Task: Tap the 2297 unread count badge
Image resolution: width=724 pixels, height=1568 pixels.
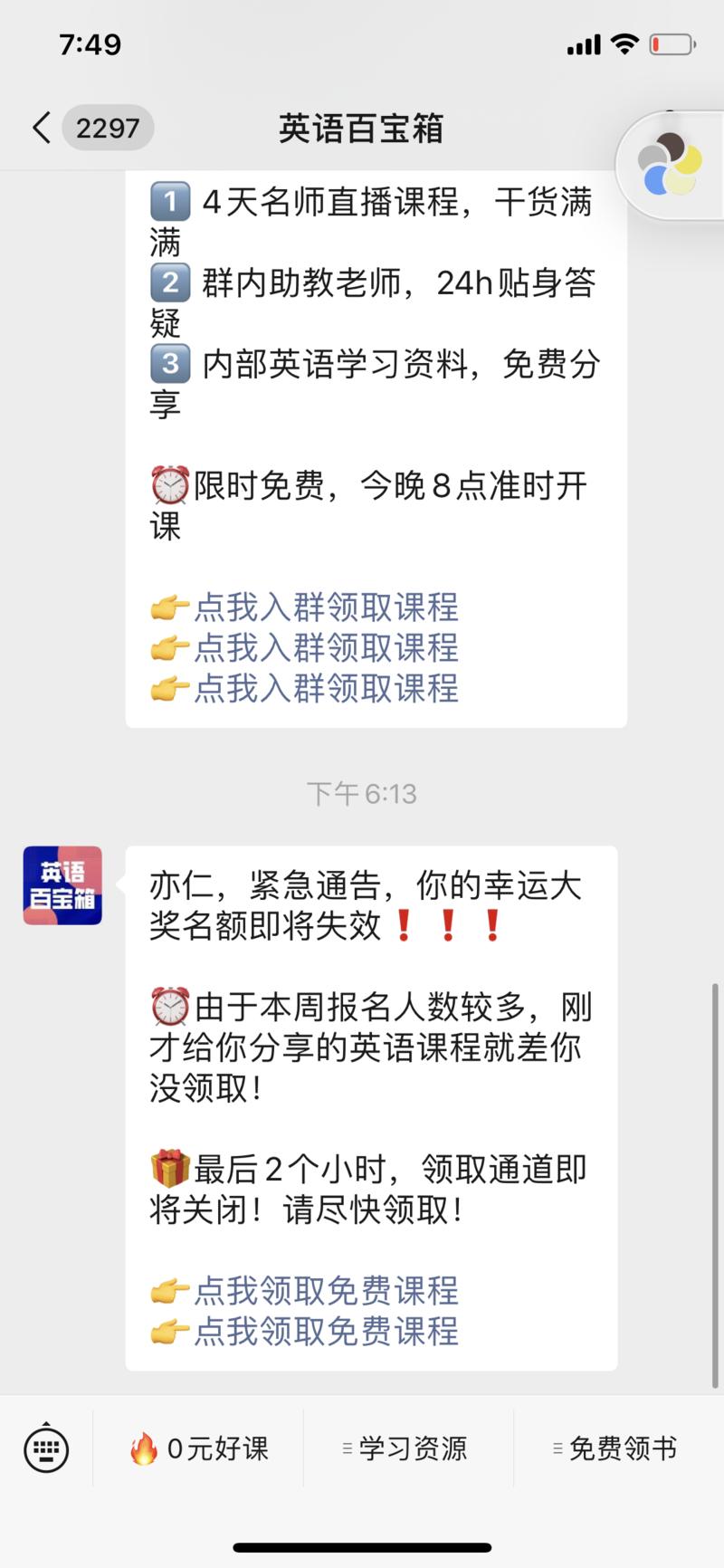Action: pyautogui.click(x=109, y=129)
